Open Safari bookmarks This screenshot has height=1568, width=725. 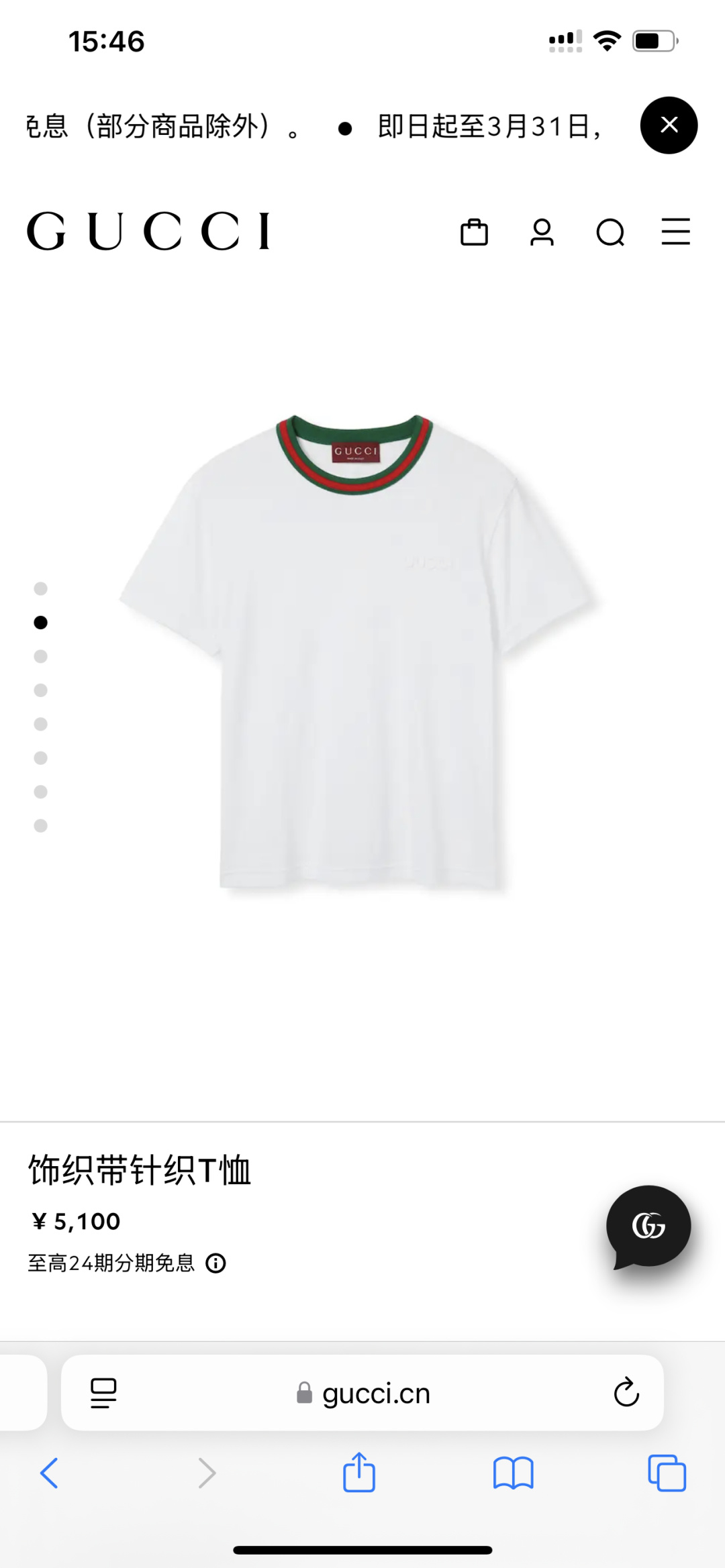tap(513, 1473)
